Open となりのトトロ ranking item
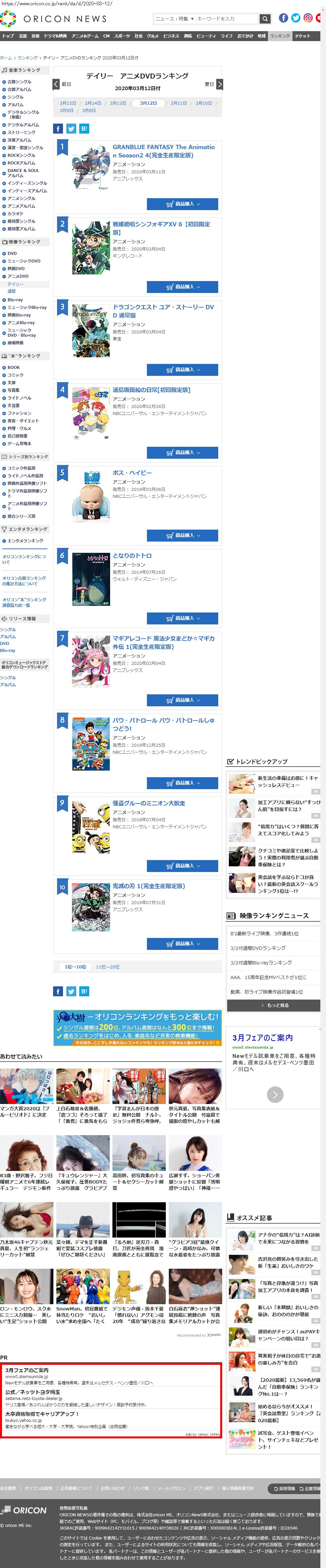 point(132,556)
